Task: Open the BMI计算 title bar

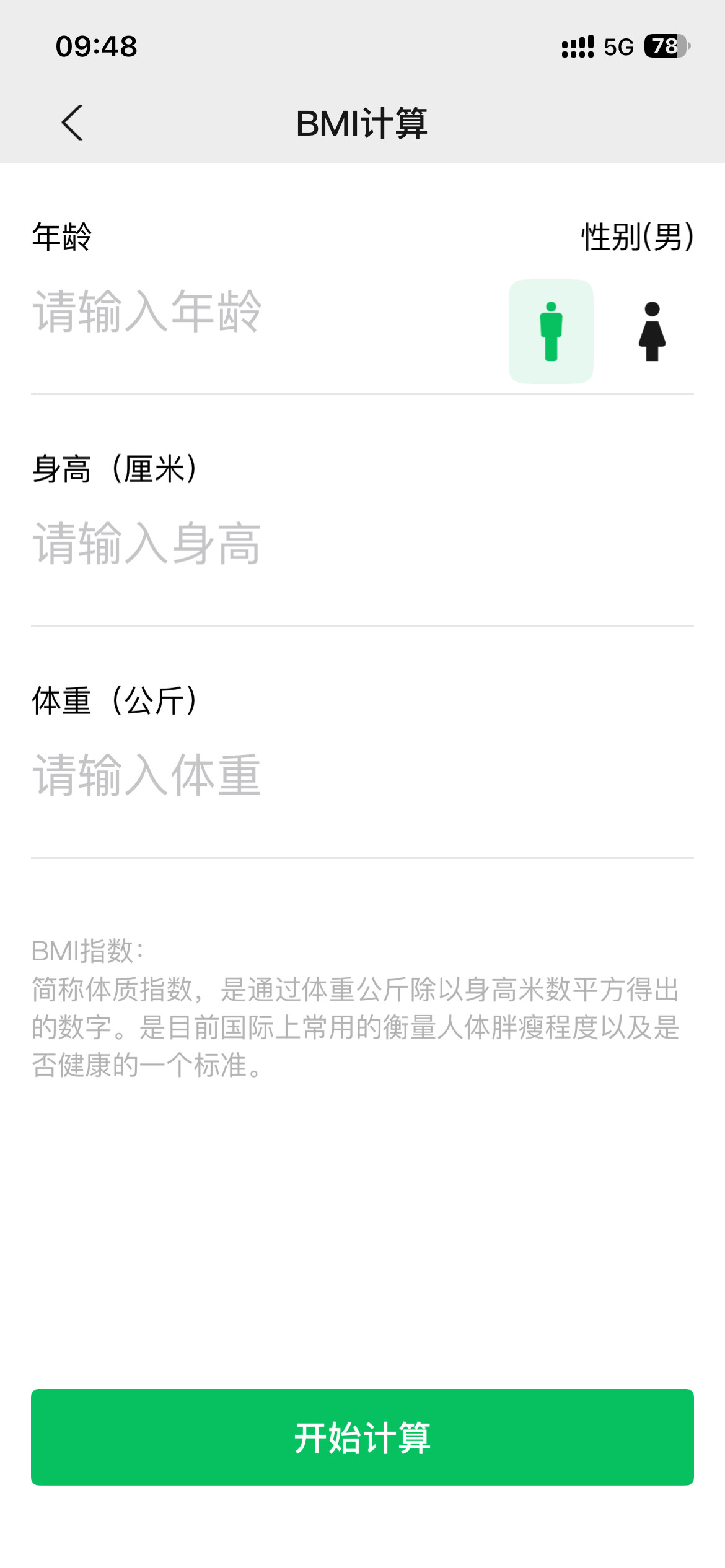Action: pyautogui.click(x=362, y=122)
